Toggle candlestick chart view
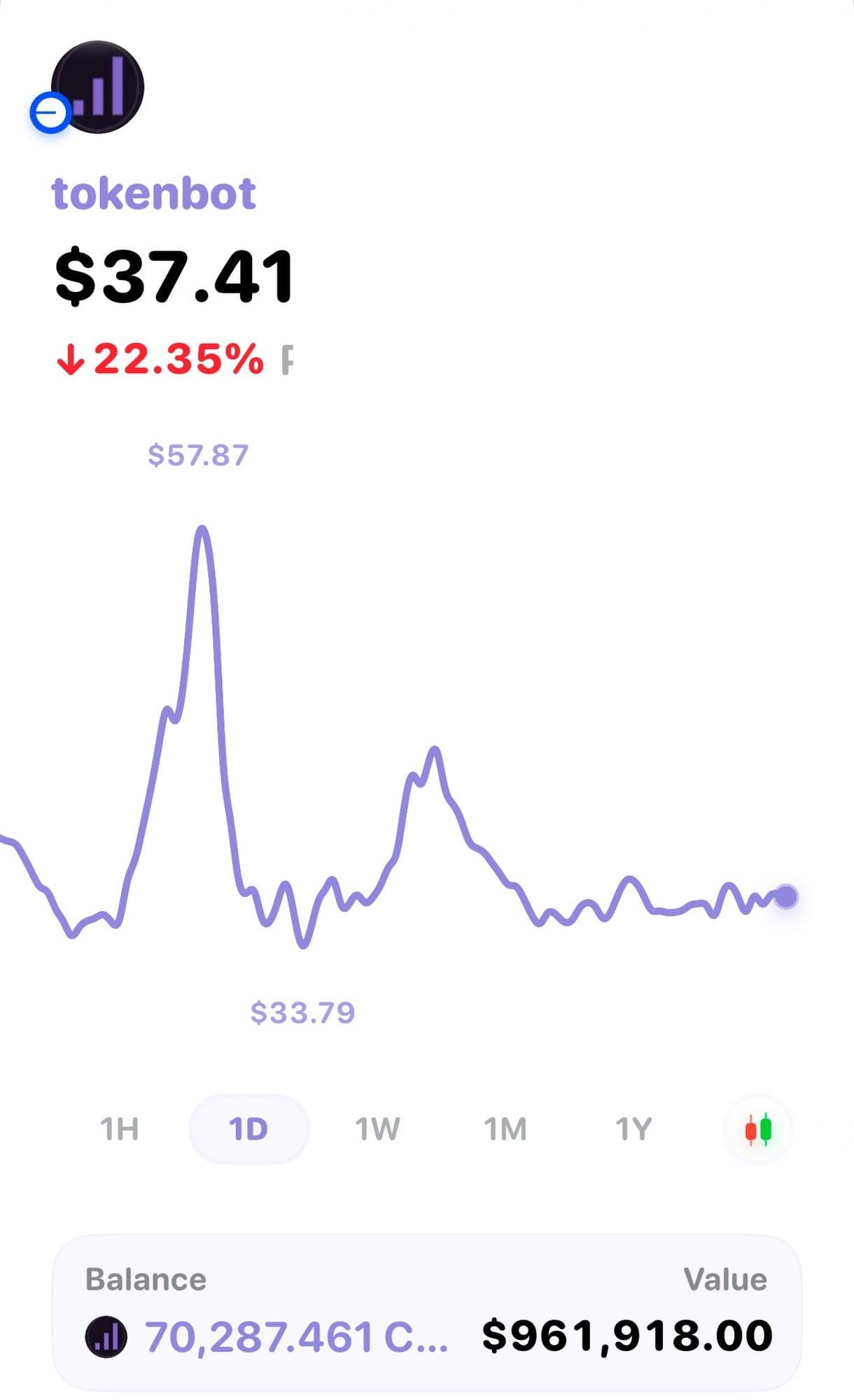This screenshot has width=854, height=1400. tap(758, 1129)
